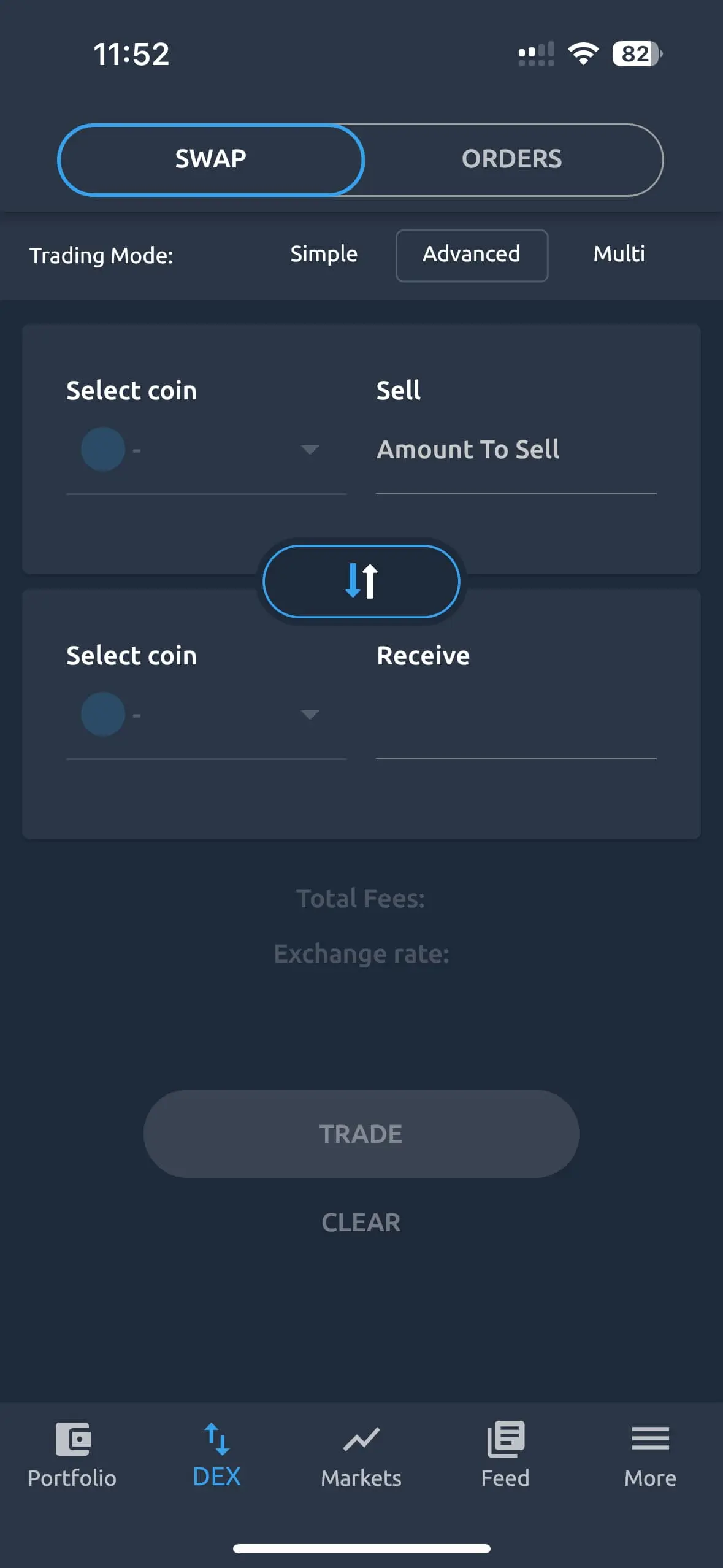Tap the swap direction arrows button
This screenshot has width=723, height=1568.
tap(361, 581)
